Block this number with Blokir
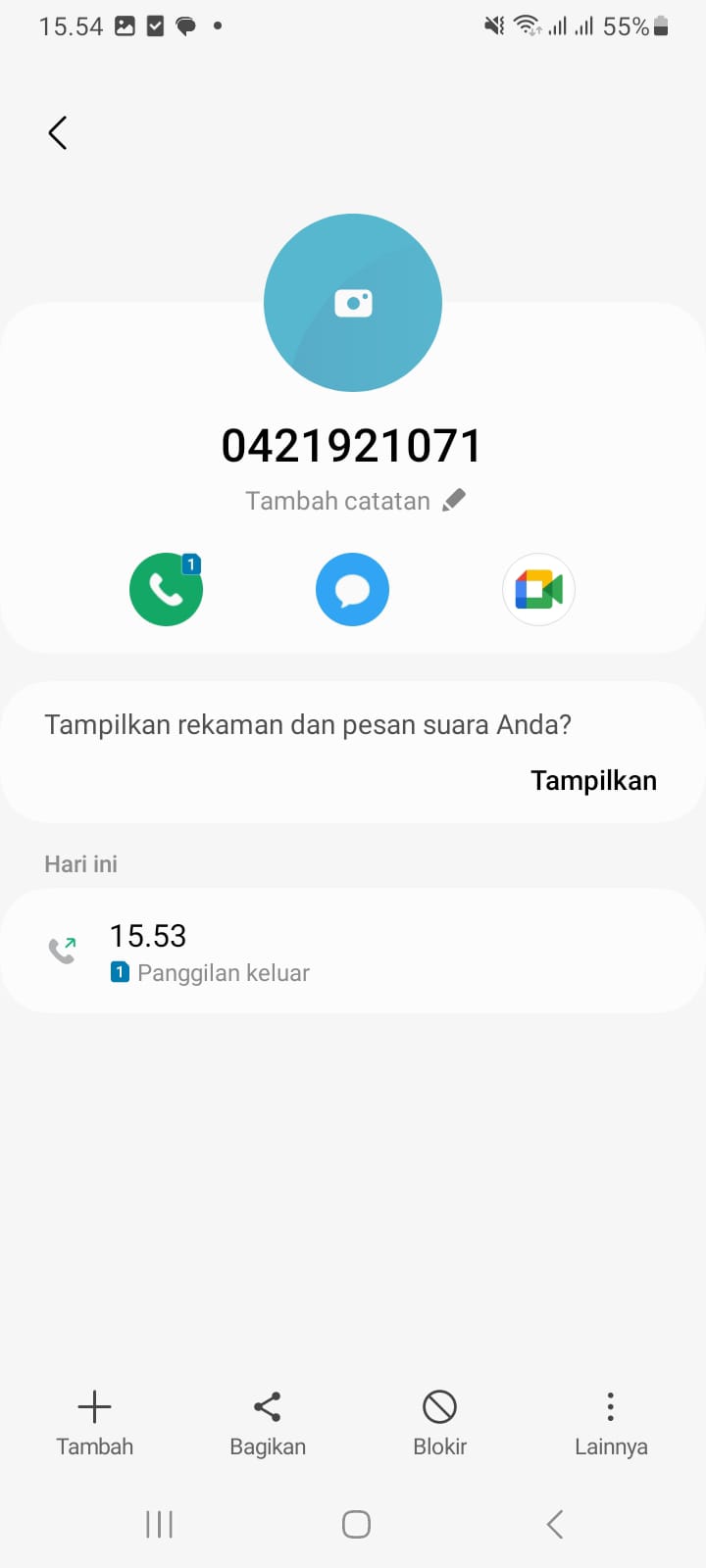Viewport: 706px width, 1568px height. click(439, 1423)
